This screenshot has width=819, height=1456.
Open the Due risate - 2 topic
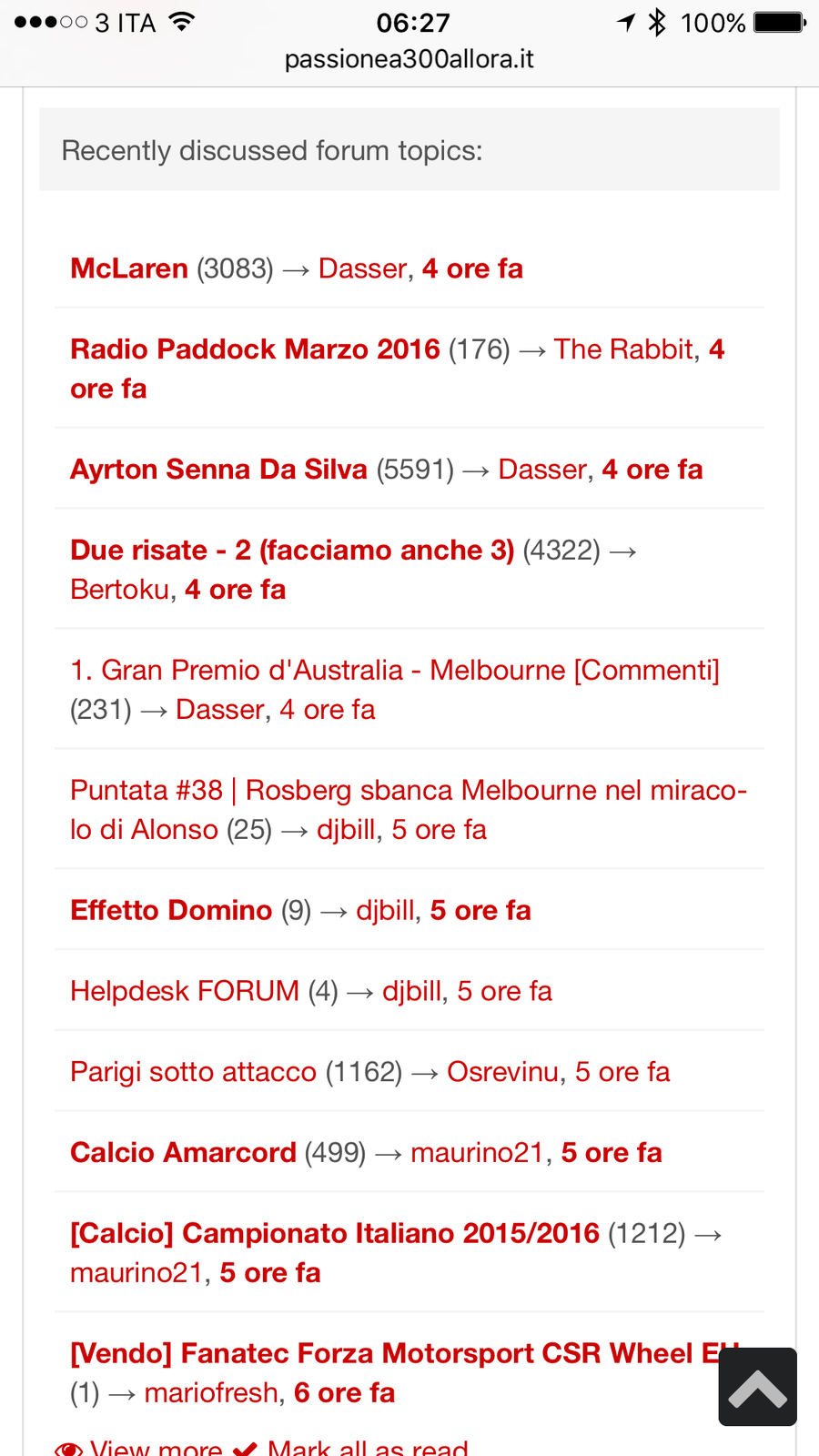point(291,551)
